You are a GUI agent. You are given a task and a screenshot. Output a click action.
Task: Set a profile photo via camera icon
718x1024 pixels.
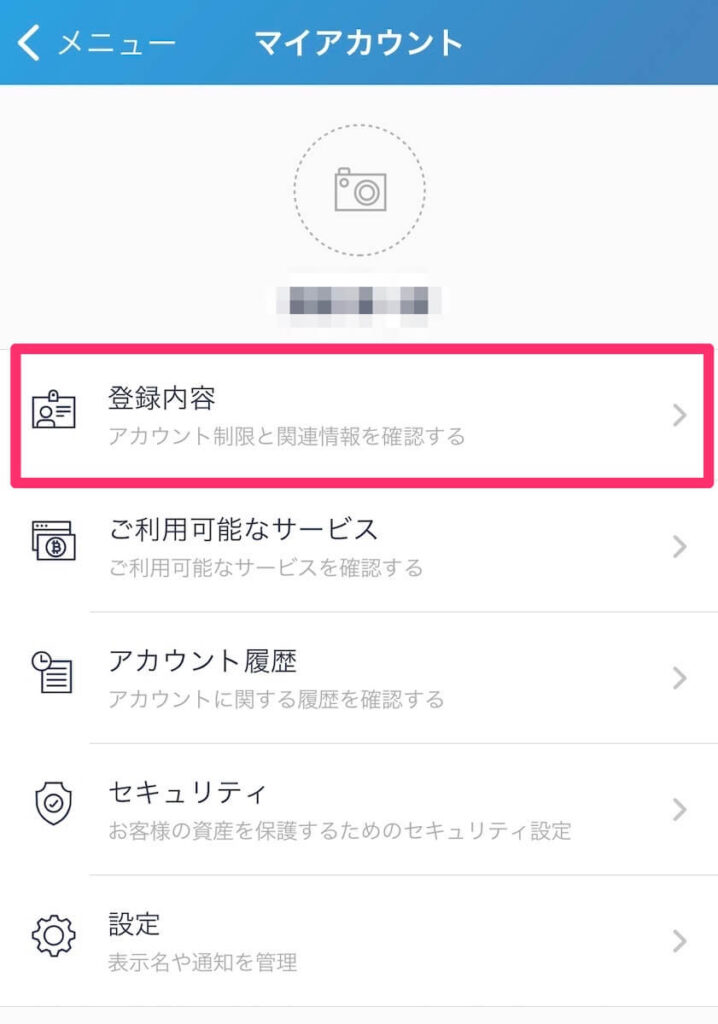pyautogui.click(x=359, y=190)
